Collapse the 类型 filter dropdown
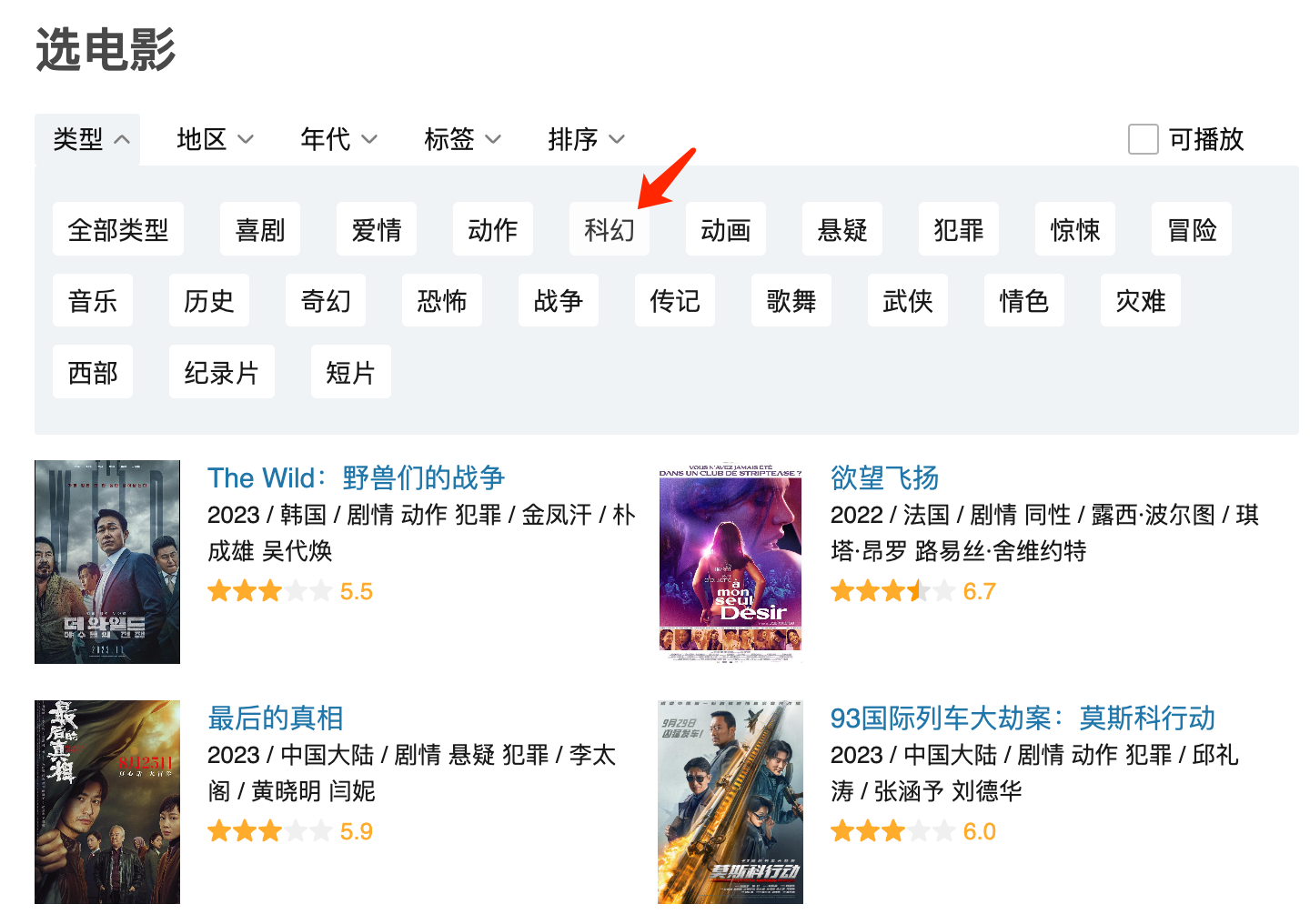Screen dimensions: 1310x924 (88, 139)
